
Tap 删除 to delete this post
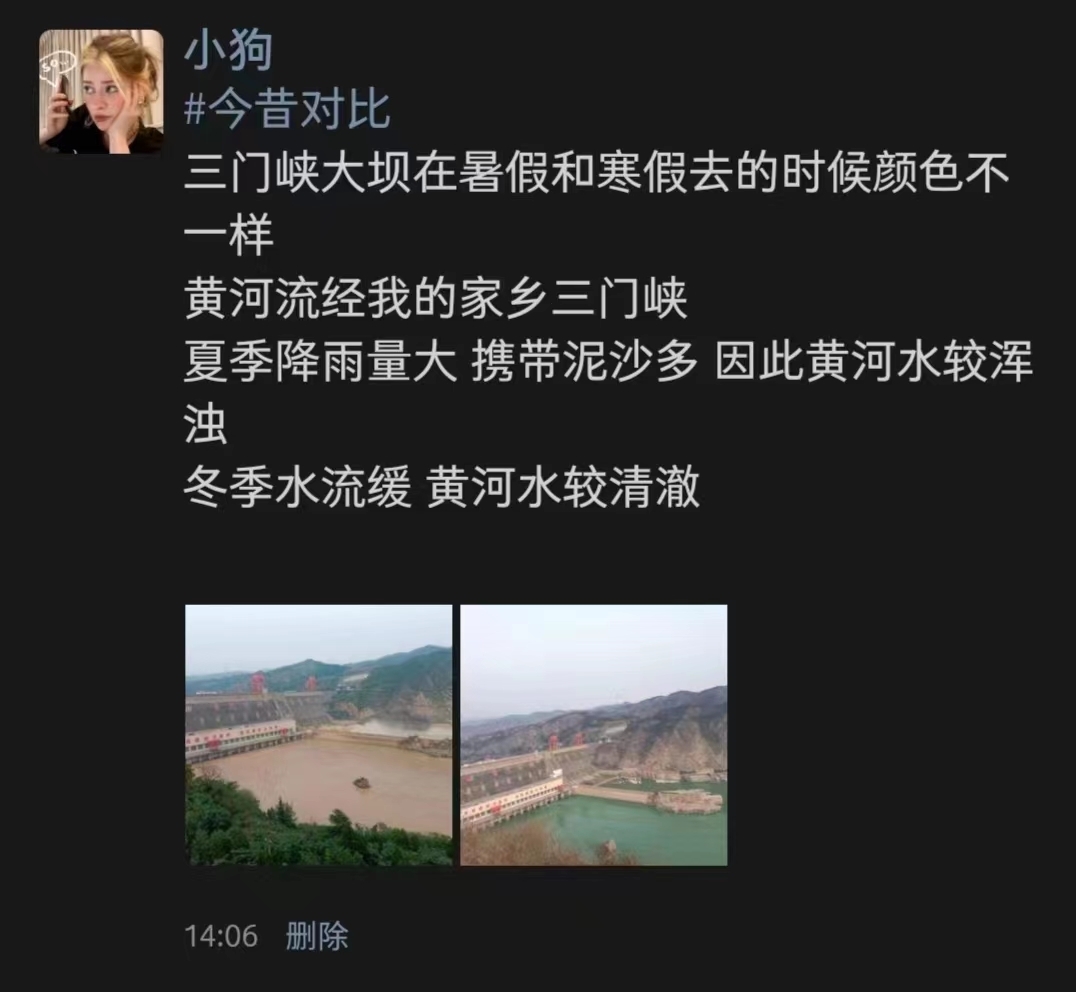point(317,937)
